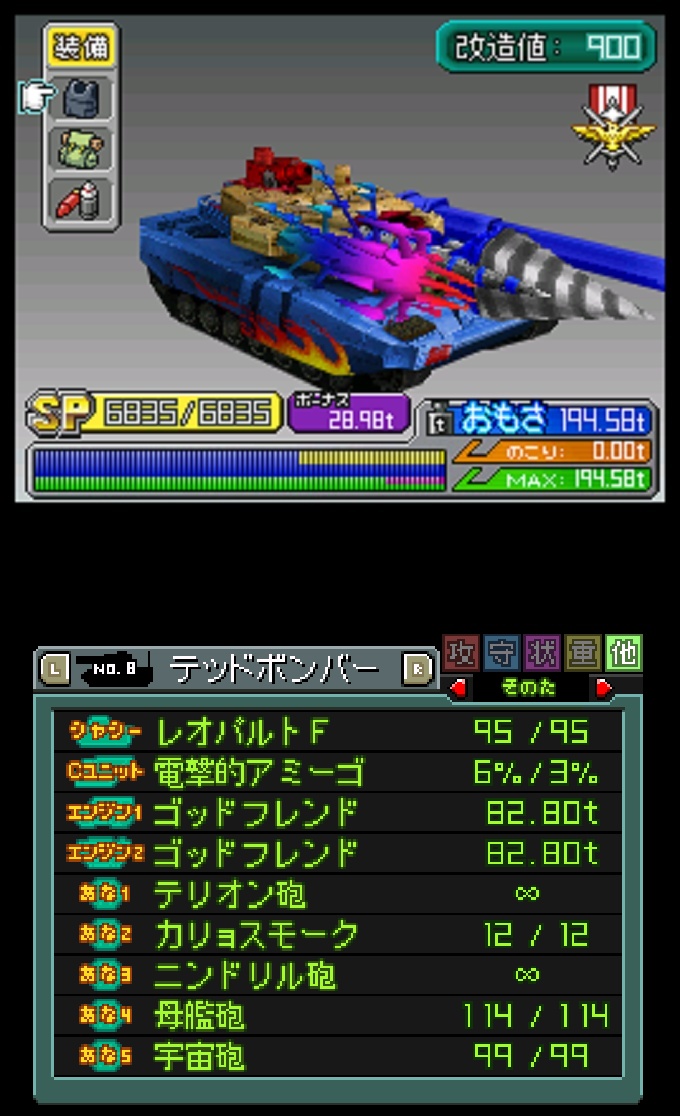Screen dimensions: 680x1116
Task: Select the 他 other tab
Action: (x=624, y=653)
